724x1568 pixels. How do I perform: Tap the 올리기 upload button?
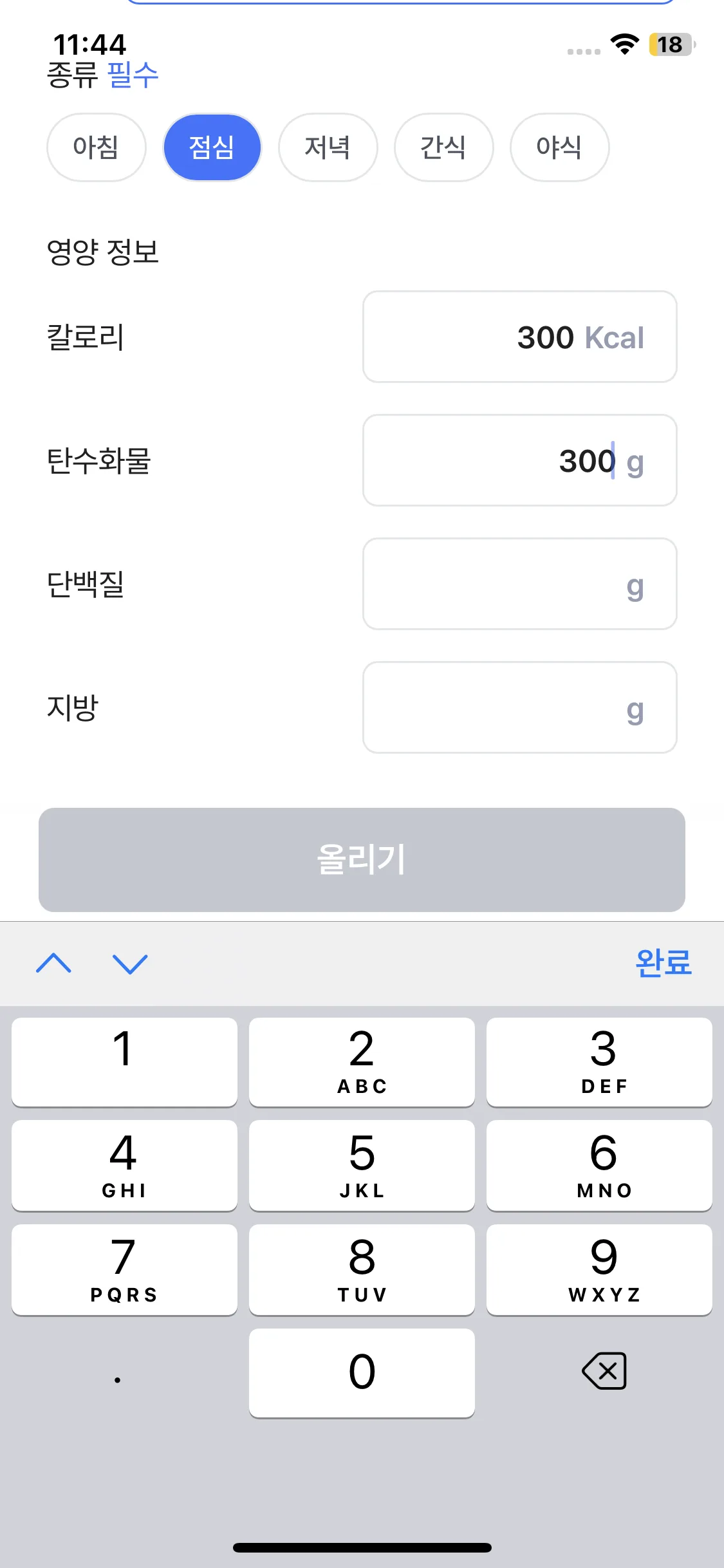pyautogui.click(x=362, y=859)
